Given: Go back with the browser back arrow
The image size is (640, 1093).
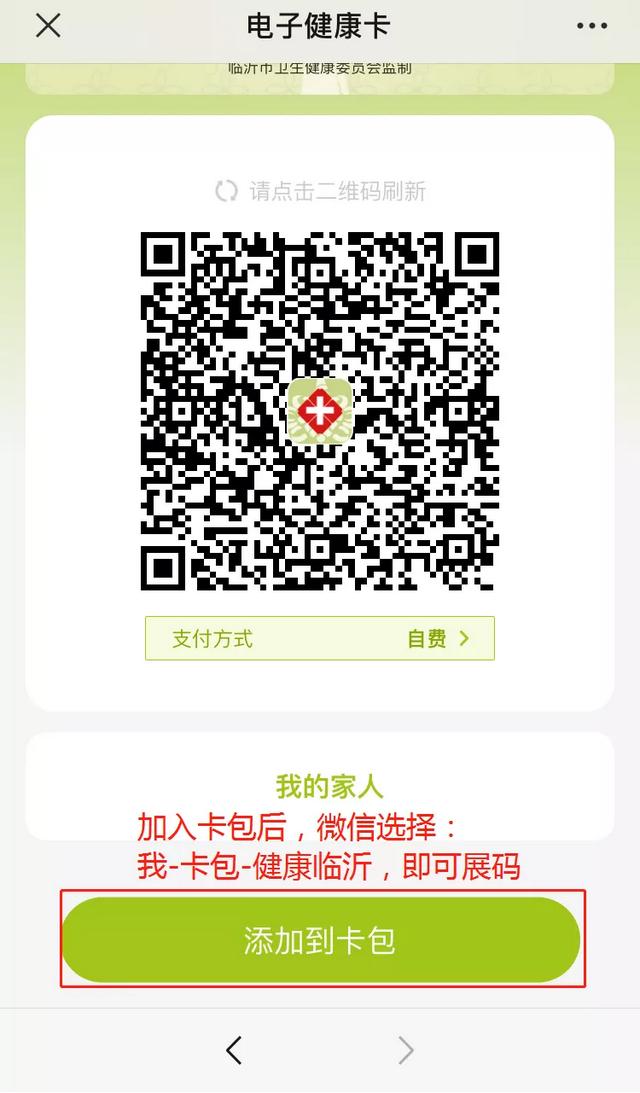Looking at the screenshot, I should (x=234, y=1049).
